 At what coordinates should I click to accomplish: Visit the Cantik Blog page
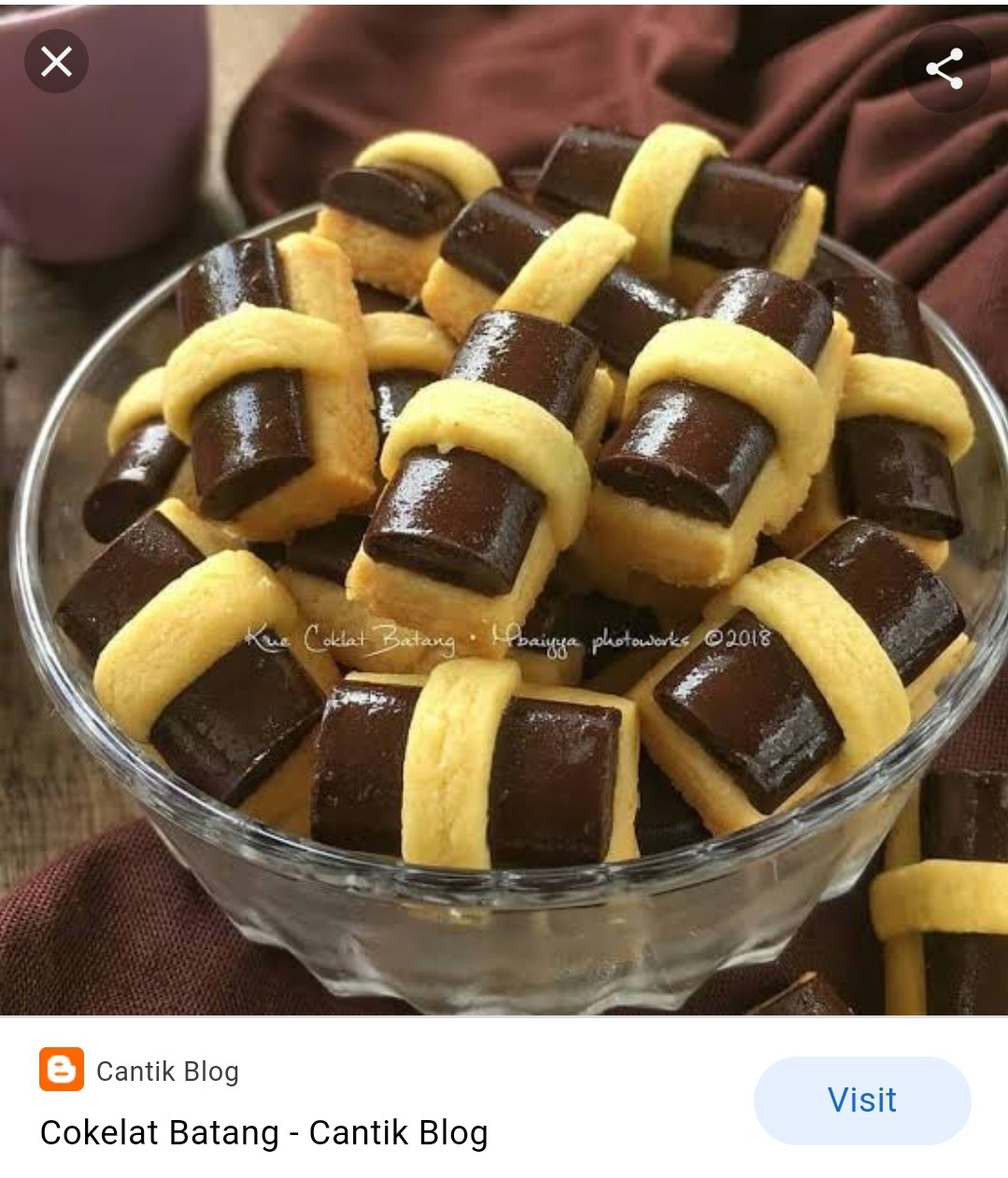pos(861,1100)
